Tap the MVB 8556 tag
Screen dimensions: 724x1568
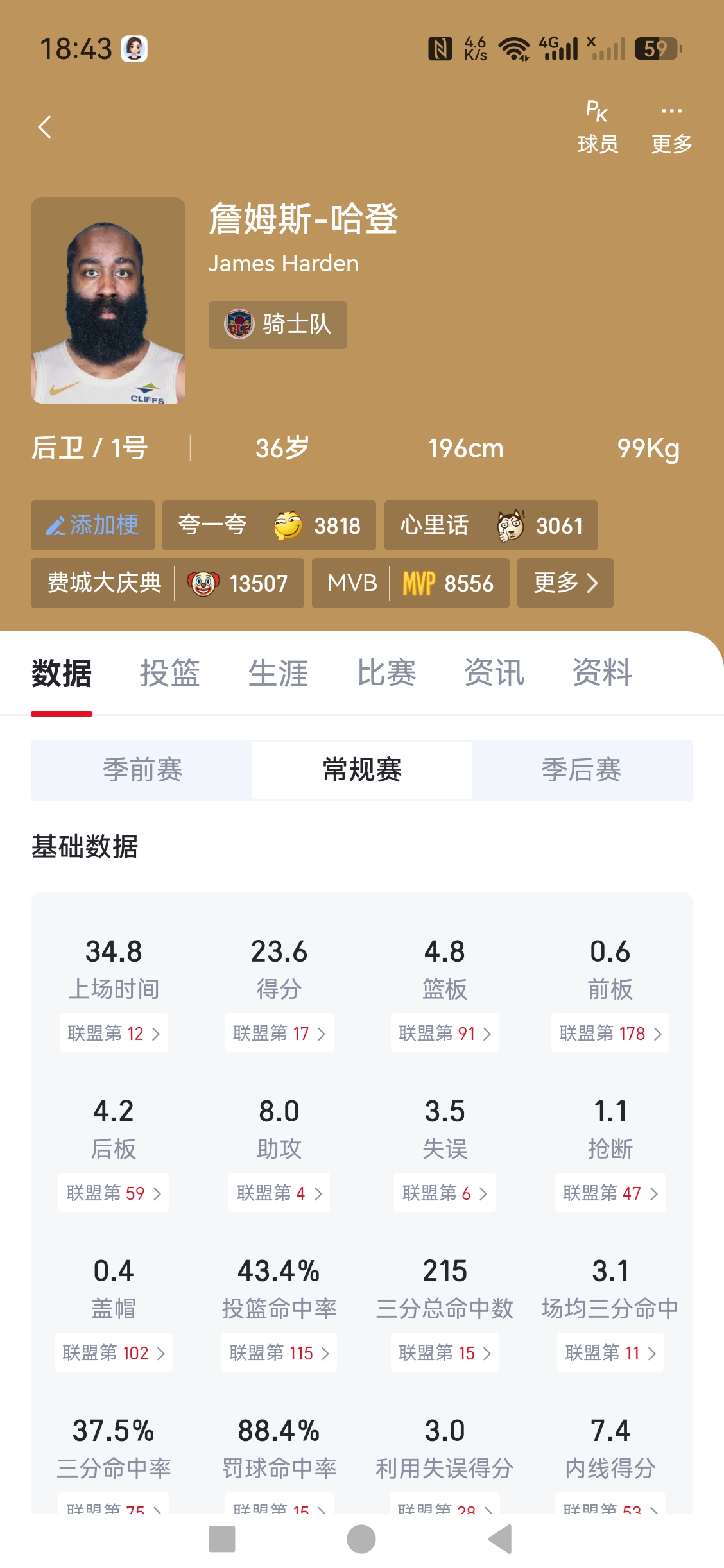tap(411, 583)
